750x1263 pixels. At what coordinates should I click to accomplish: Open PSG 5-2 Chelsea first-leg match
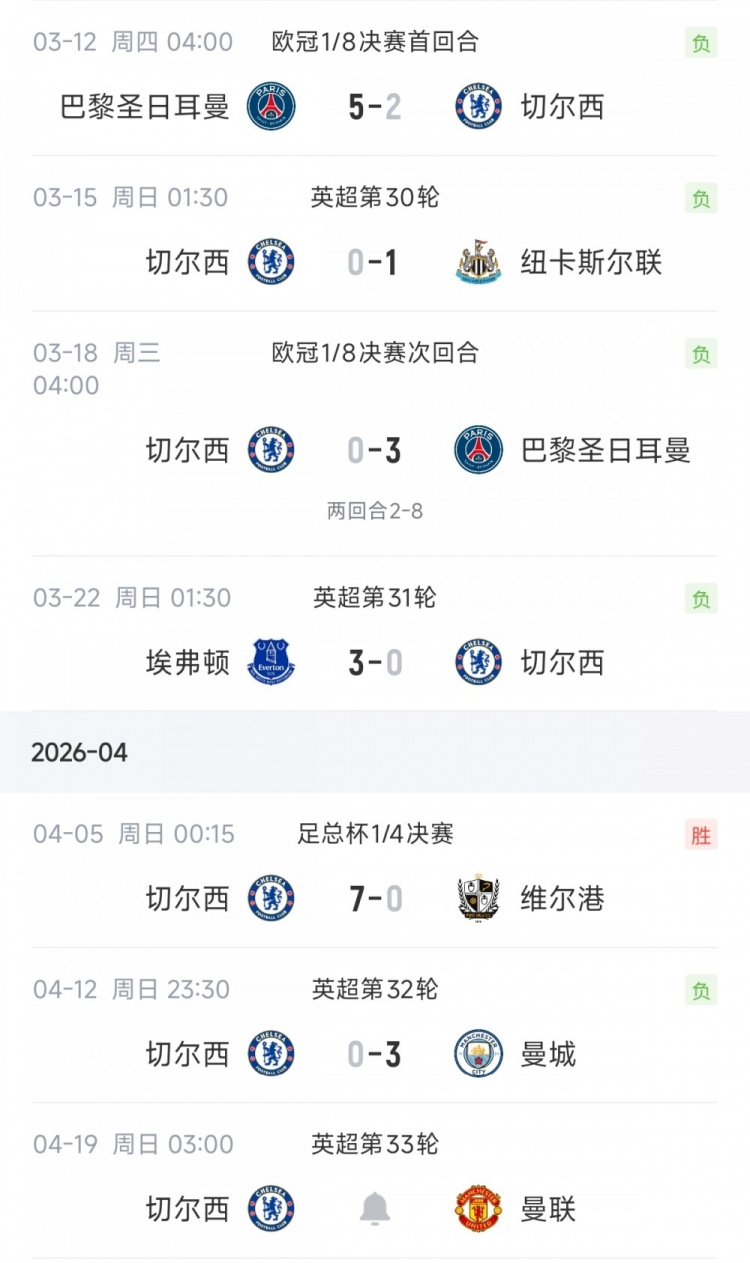[374, 107]
